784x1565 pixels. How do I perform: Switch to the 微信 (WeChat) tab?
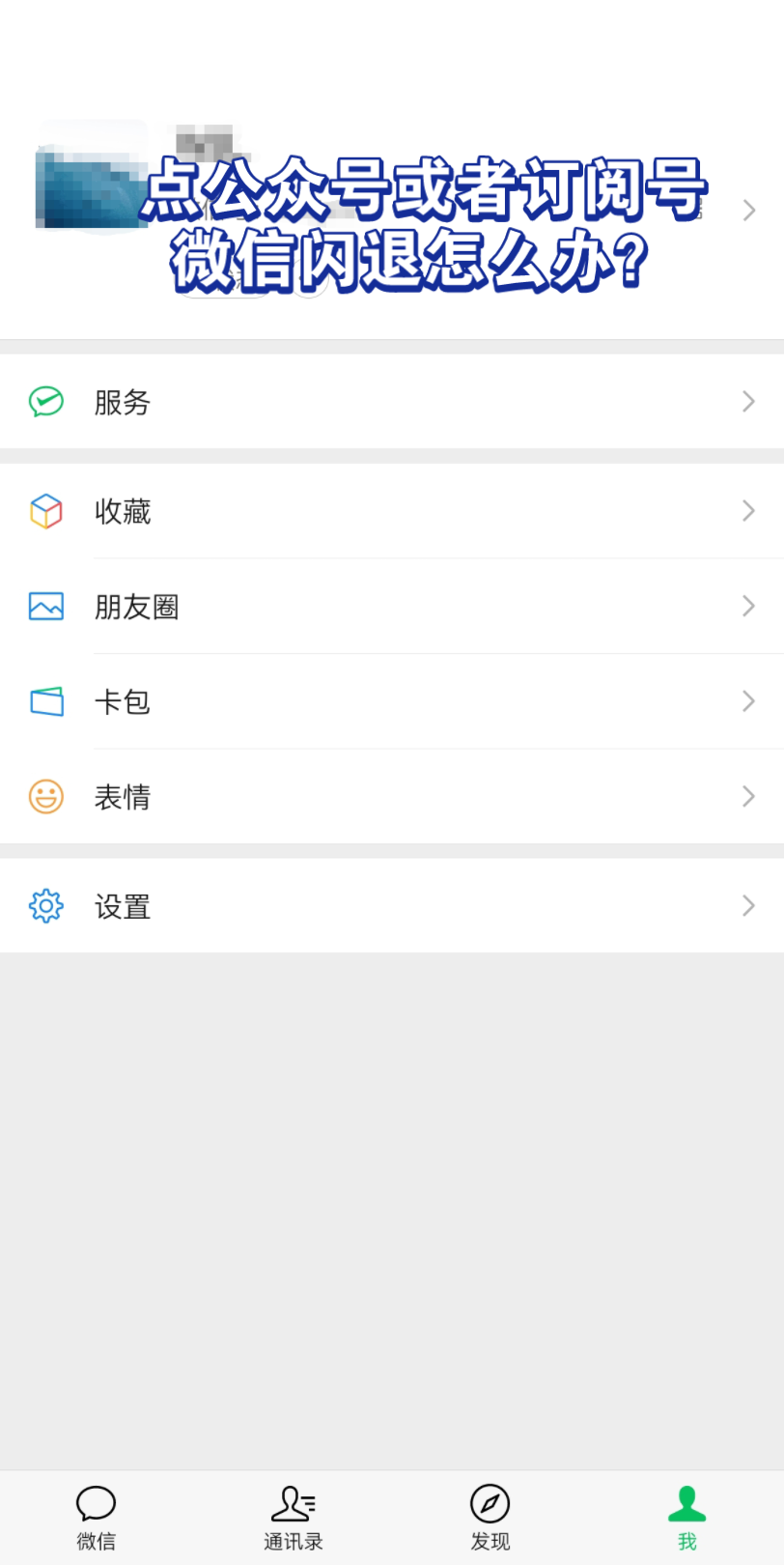(96, 1517)
